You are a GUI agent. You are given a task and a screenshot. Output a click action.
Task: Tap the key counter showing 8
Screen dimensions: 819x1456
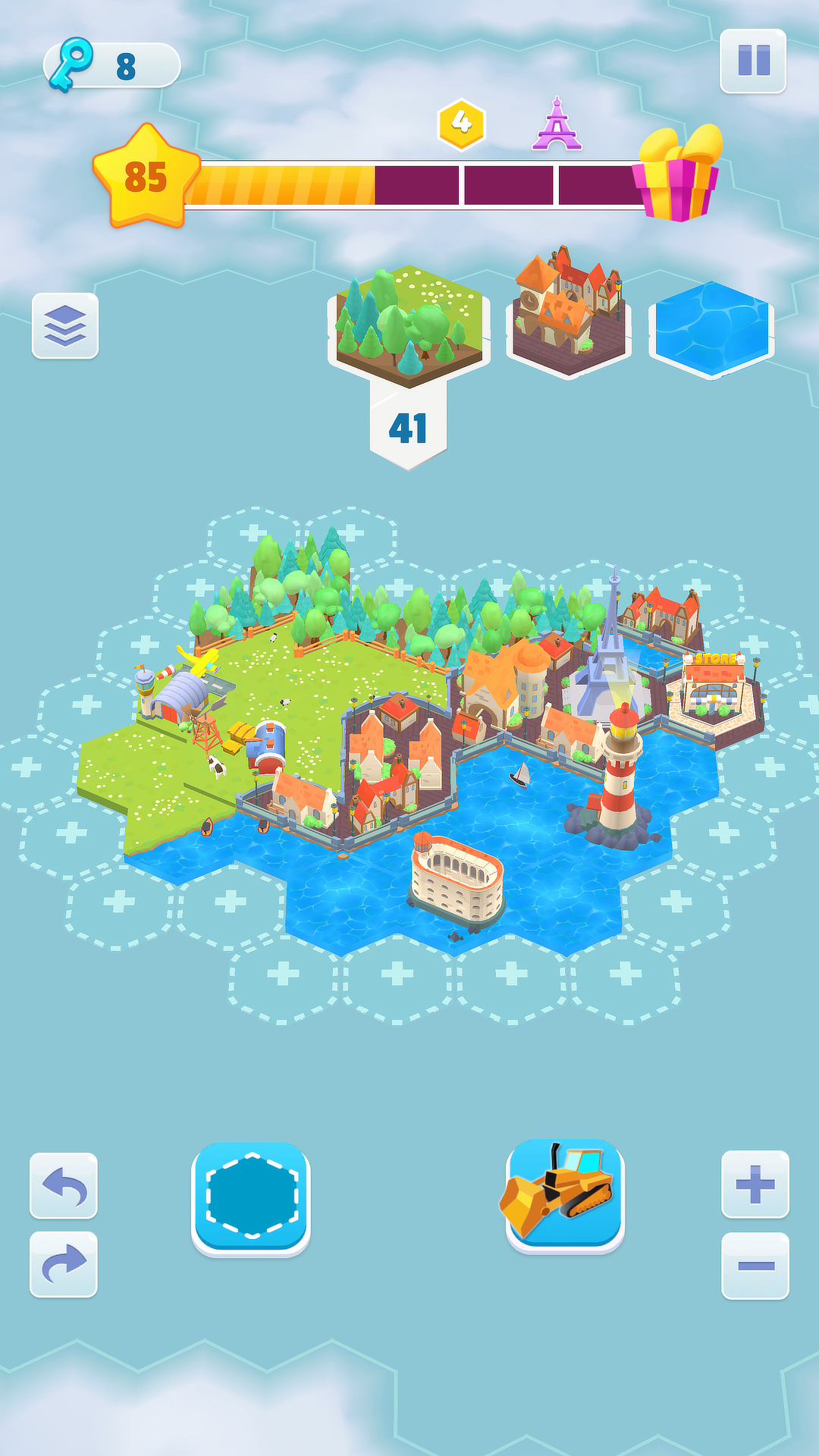pyautogui.click(x=110, y=64)
